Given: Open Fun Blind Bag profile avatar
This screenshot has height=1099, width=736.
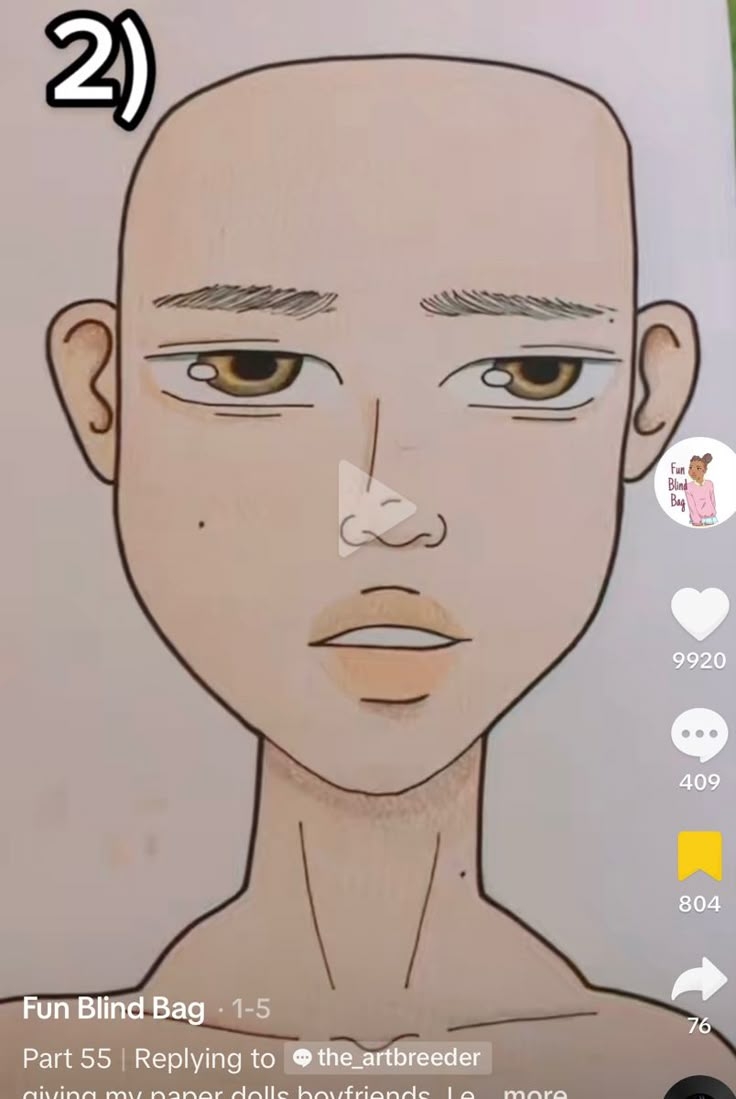Looking at the screenshot, I should (695, 482).
